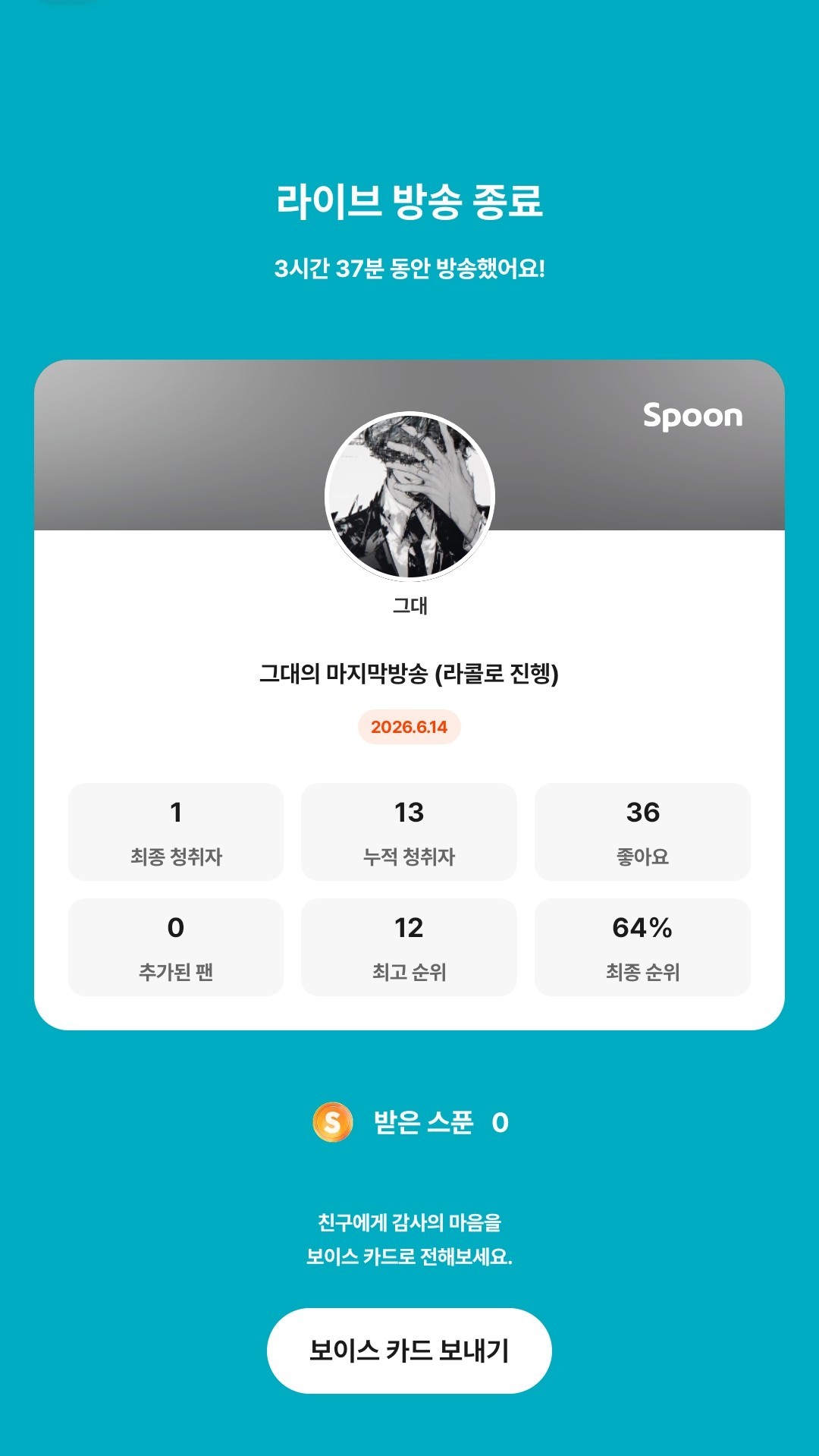Tap the 보이스 카드 보내기 button
Viewport: 819px width, 1456px height.
point(409,1351)
